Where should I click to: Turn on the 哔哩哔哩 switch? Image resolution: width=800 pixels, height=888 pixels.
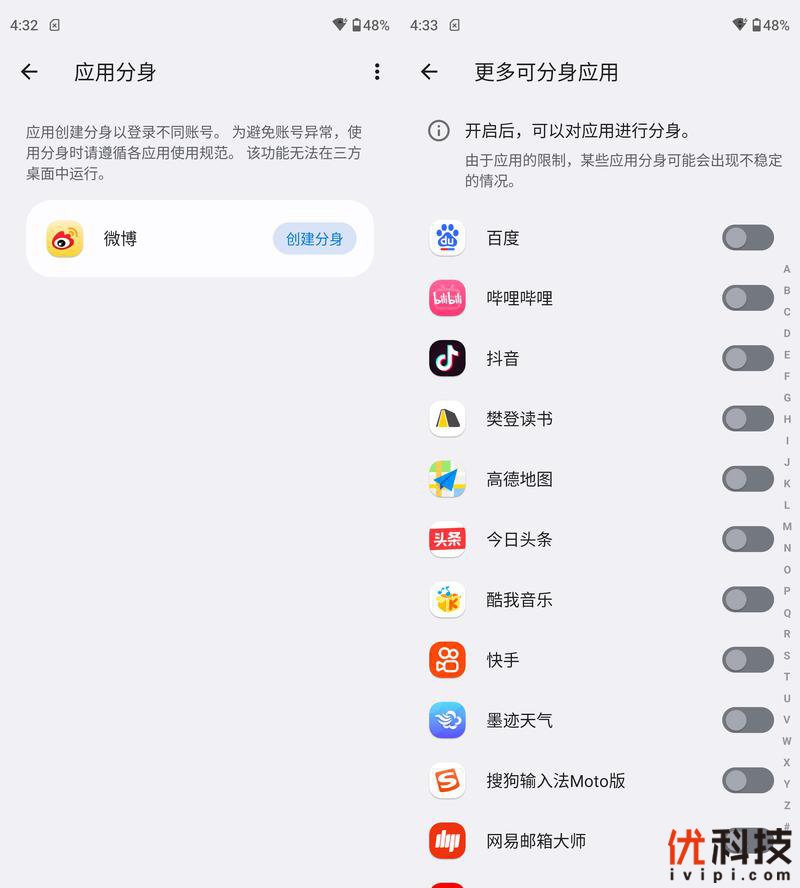tap(747, 298)
